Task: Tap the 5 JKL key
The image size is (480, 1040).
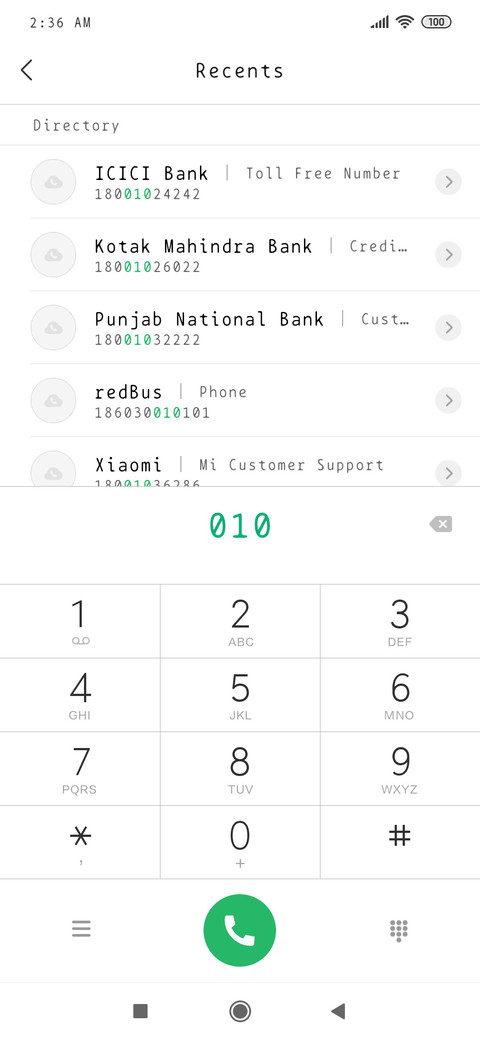Action: 240,695
